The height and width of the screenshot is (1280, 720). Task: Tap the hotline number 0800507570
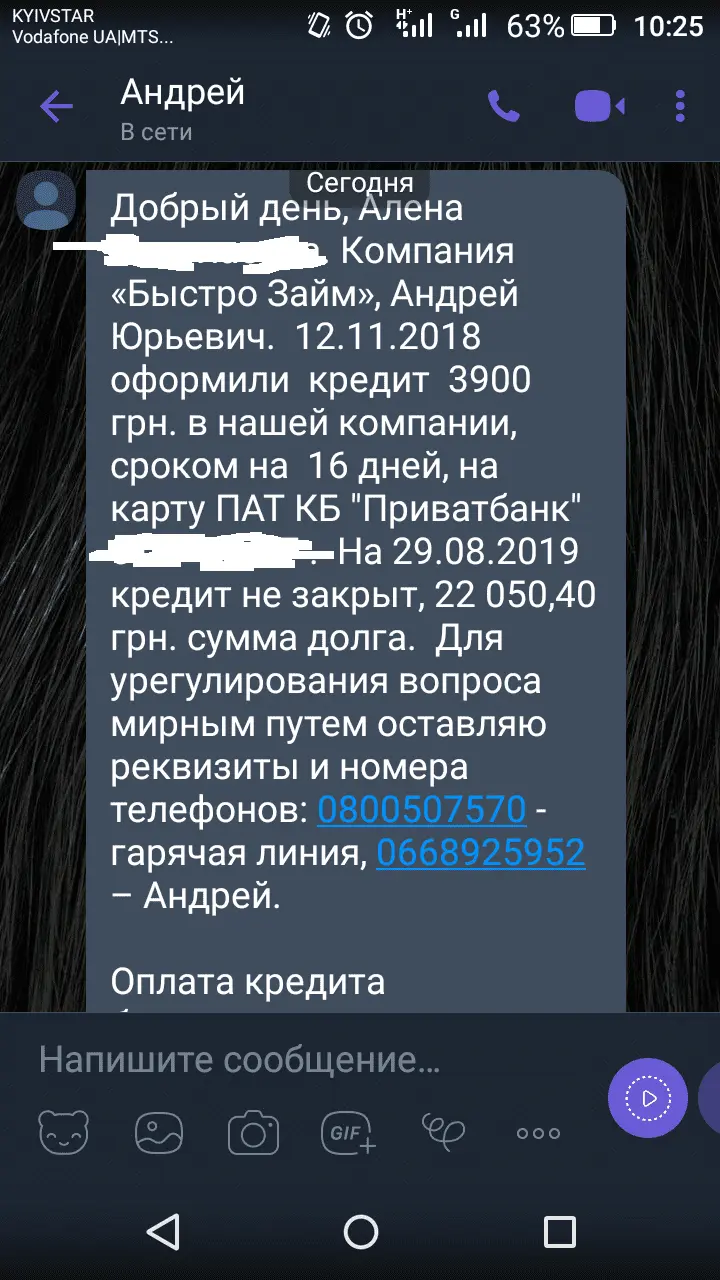tap(421, 808)
